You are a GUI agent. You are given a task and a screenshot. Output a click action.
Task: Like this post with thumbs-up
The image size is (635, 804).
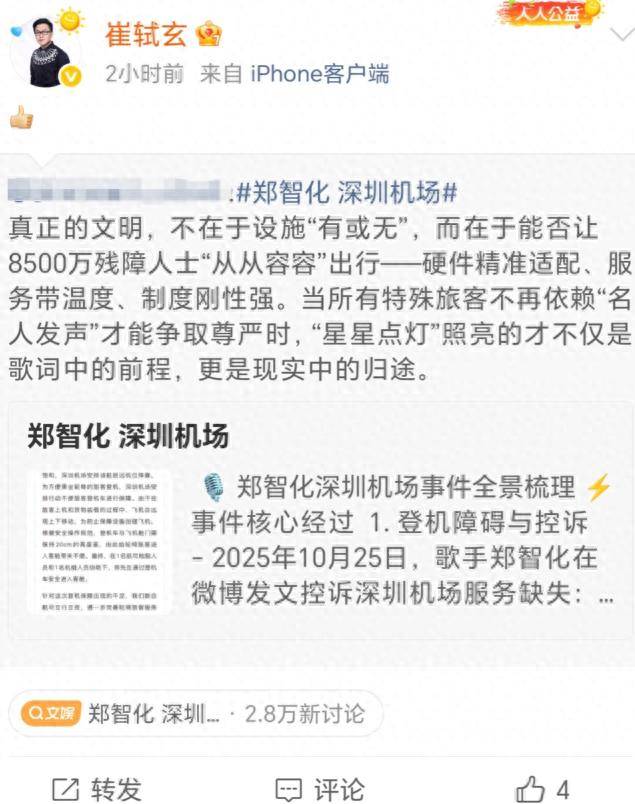(541, 788)
